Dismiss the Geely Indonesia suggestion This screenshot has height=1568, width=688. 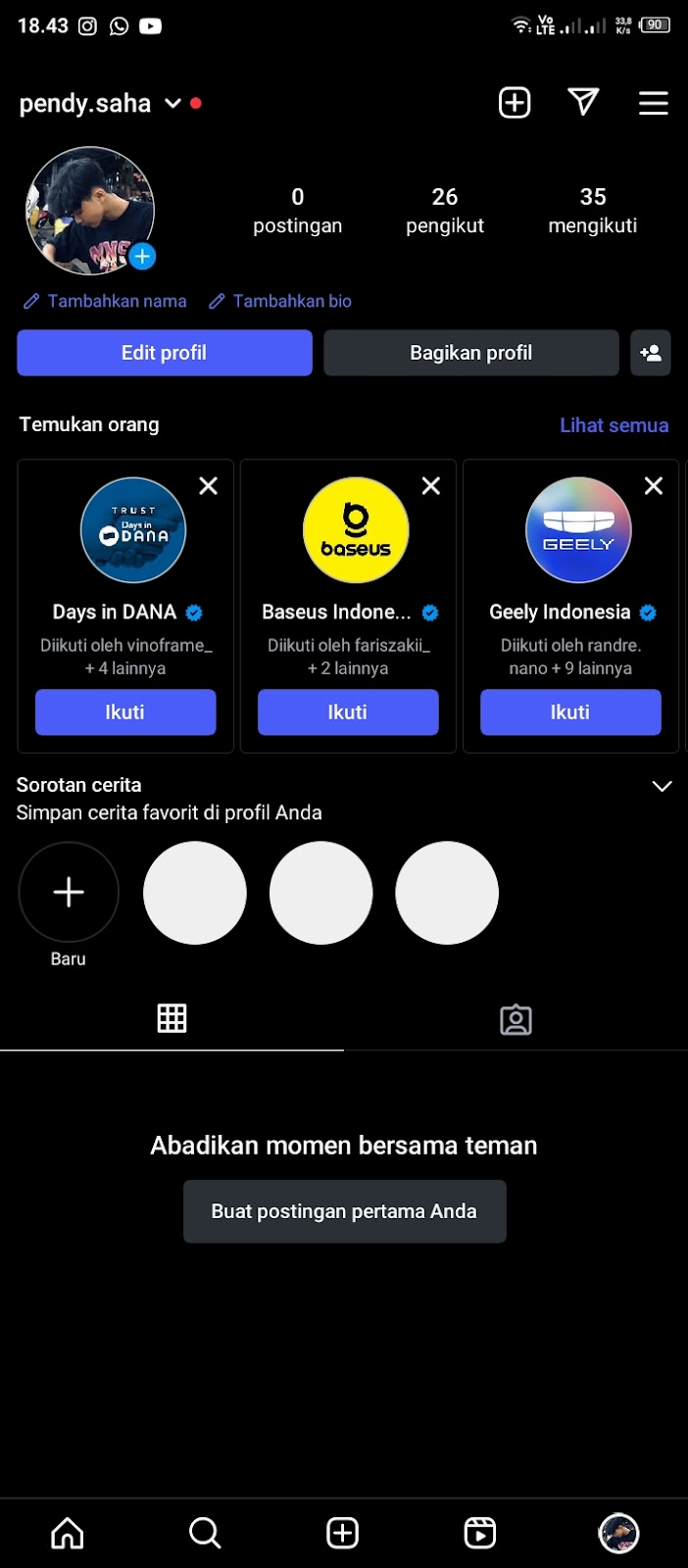point(654,486)
